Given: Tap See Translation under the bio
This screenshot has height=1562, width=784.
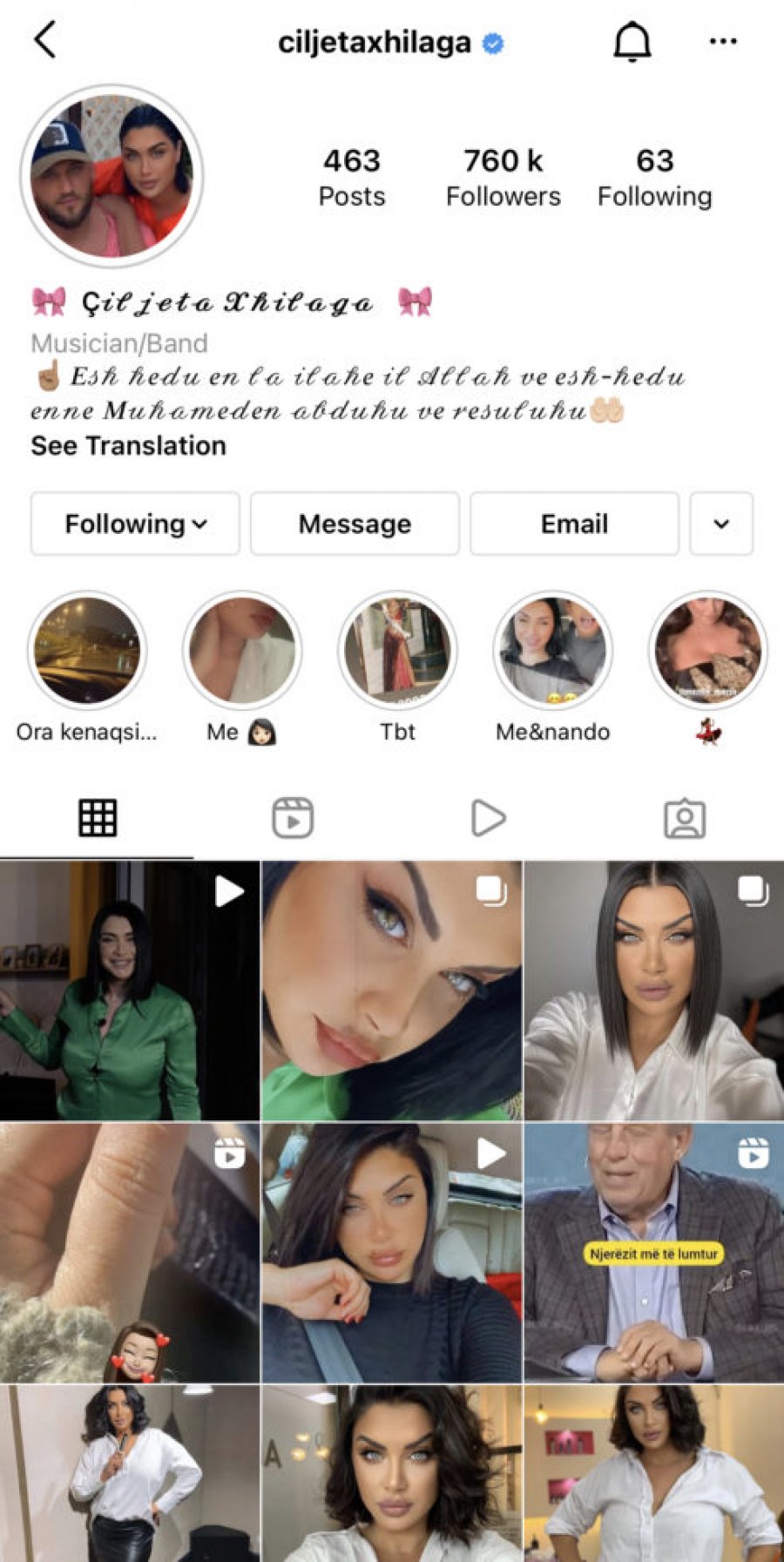Looking at the screenshot, I should tap(128, 445).
